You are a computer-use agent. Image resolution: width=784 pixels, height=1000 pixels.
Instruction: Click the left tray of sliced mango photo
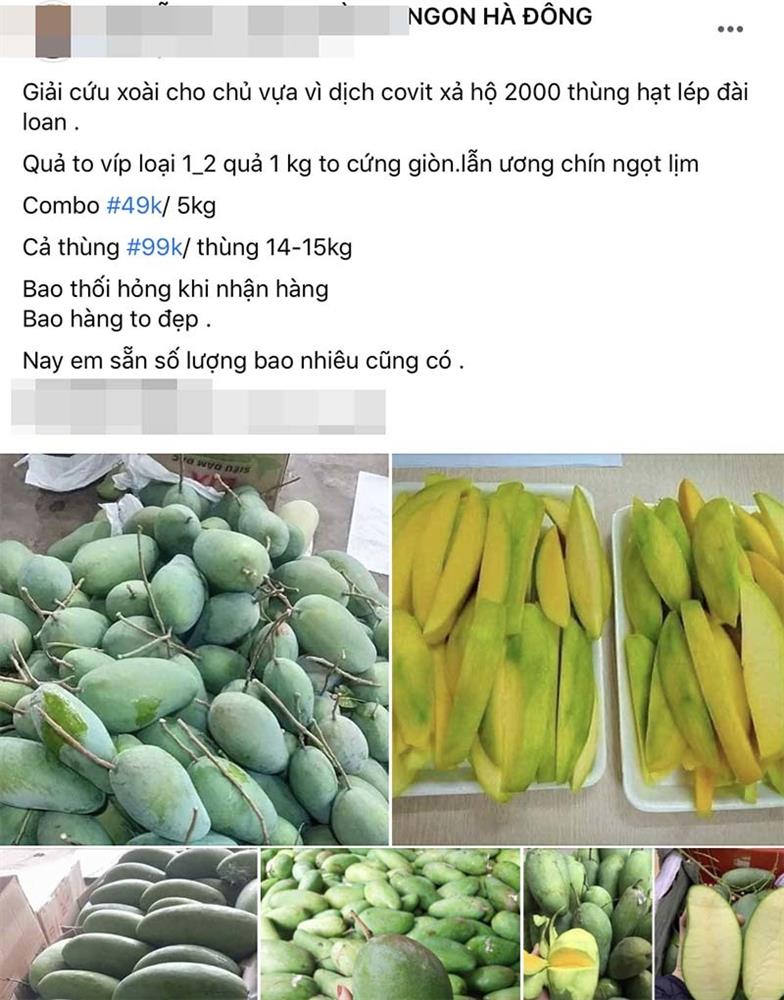point(490,640)
